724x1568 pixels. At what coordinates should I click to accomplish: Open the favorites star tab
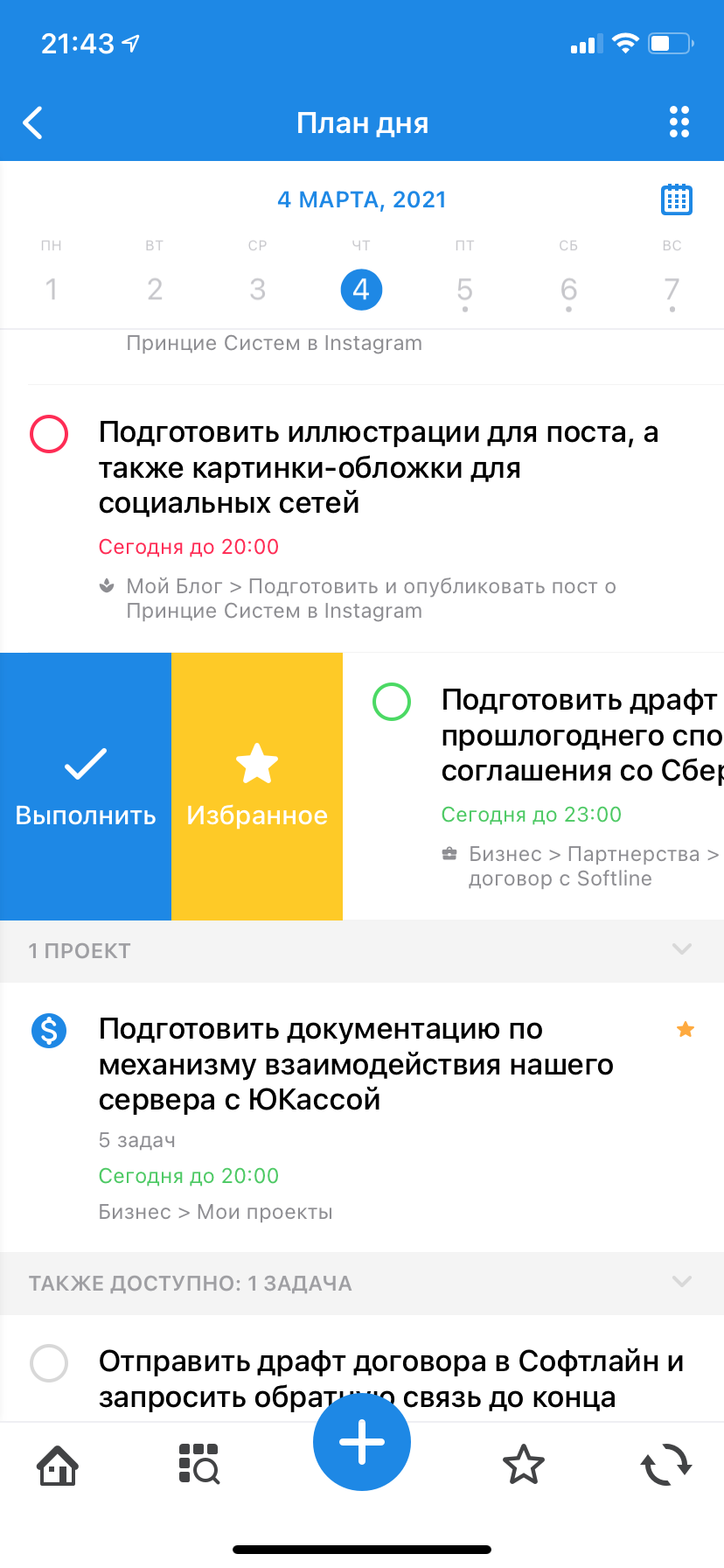(523, 1465)
